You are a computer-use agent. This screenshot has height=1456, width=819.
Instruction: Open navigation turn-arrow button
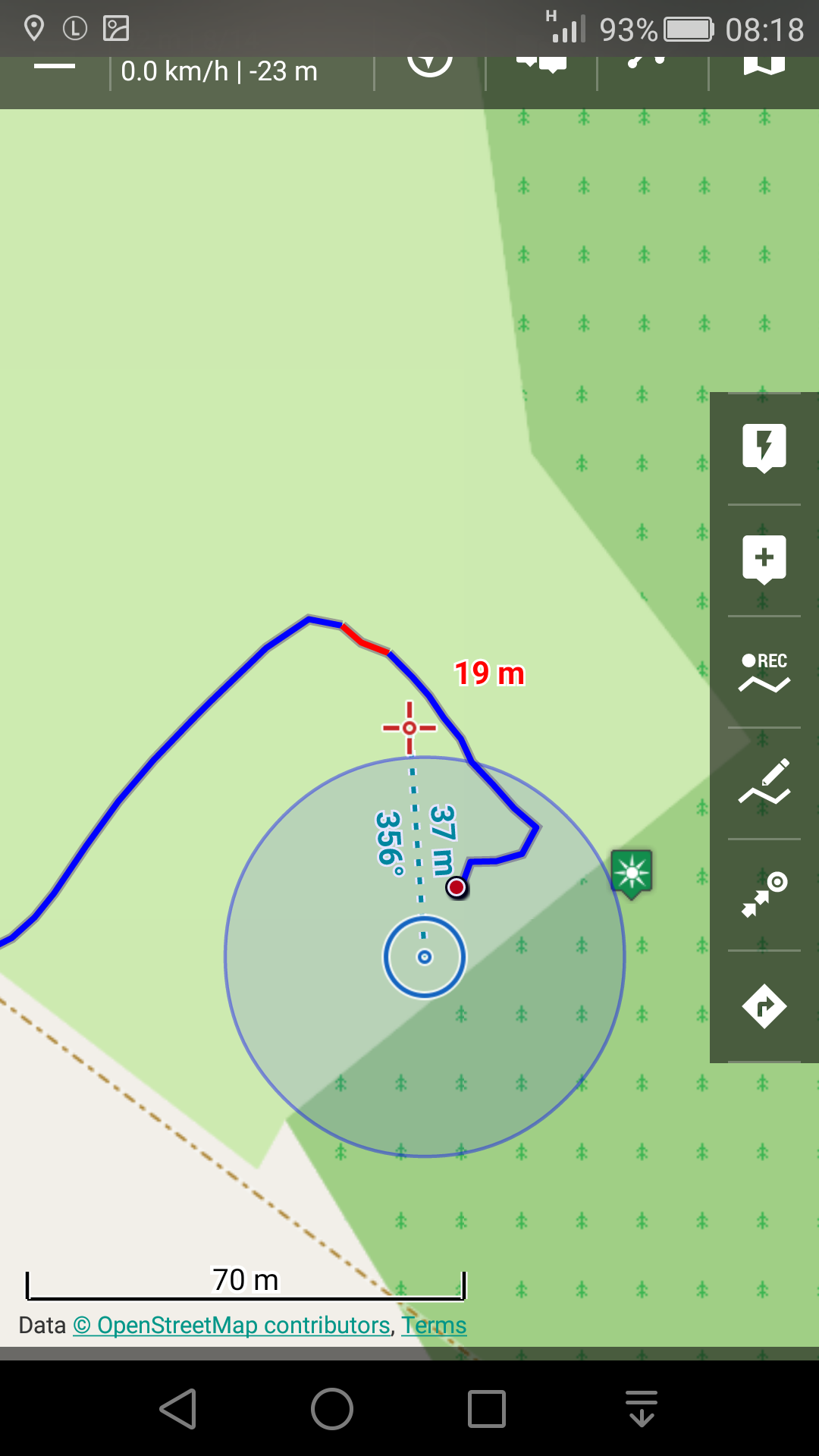(x=764, y=1006)
